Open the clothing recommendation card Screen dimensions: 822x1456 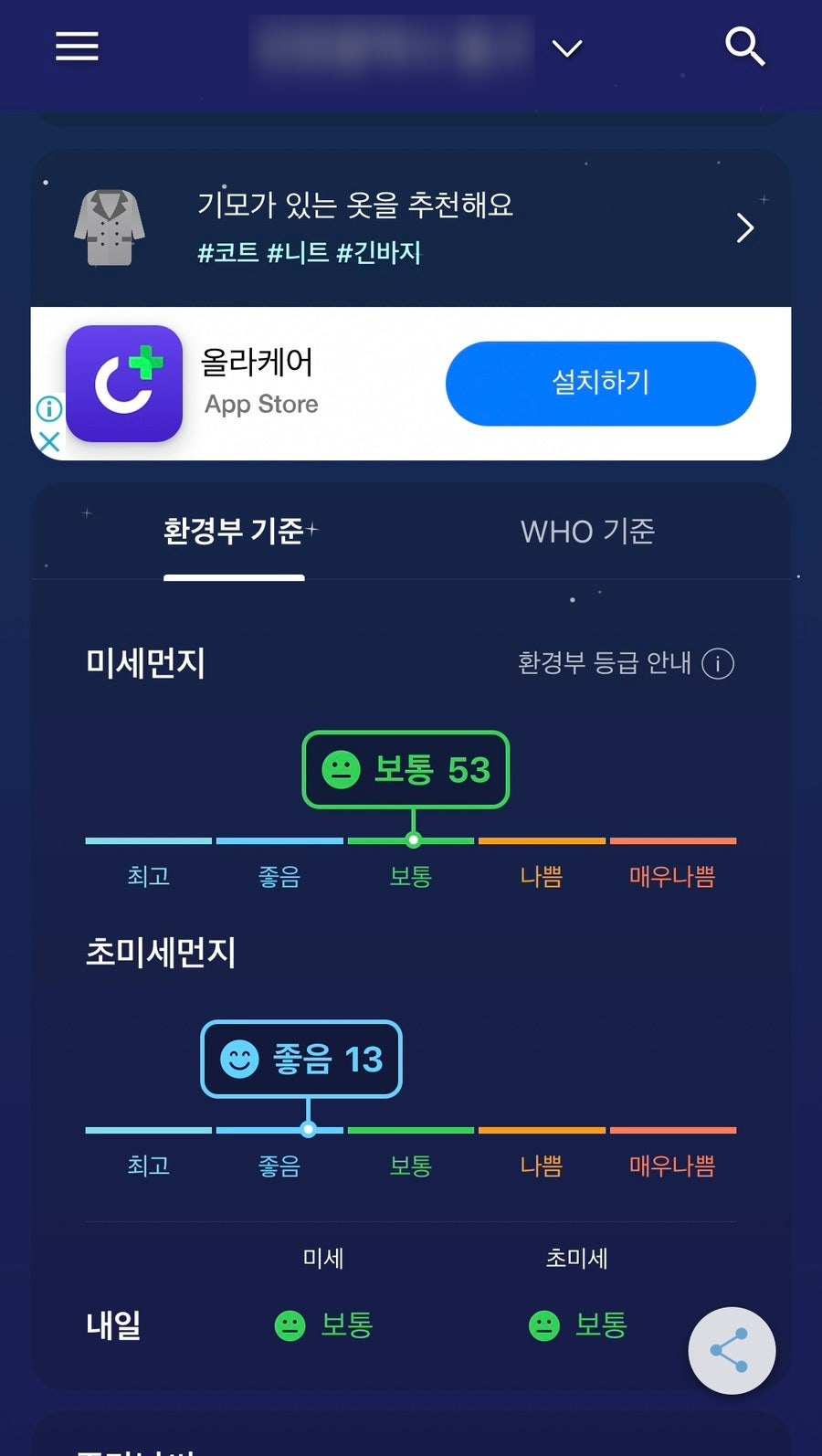pyautogui.click(x=411, y=227)
